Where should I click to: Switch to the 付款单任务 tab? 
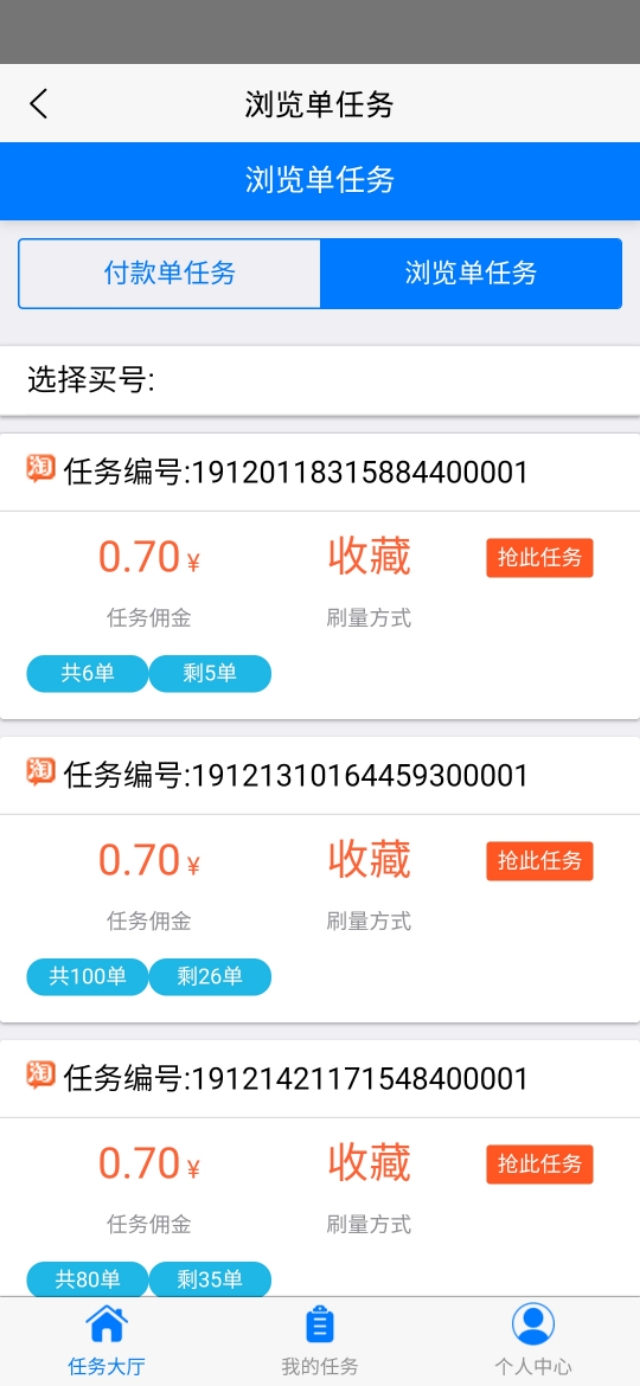(x=170, y=273)
